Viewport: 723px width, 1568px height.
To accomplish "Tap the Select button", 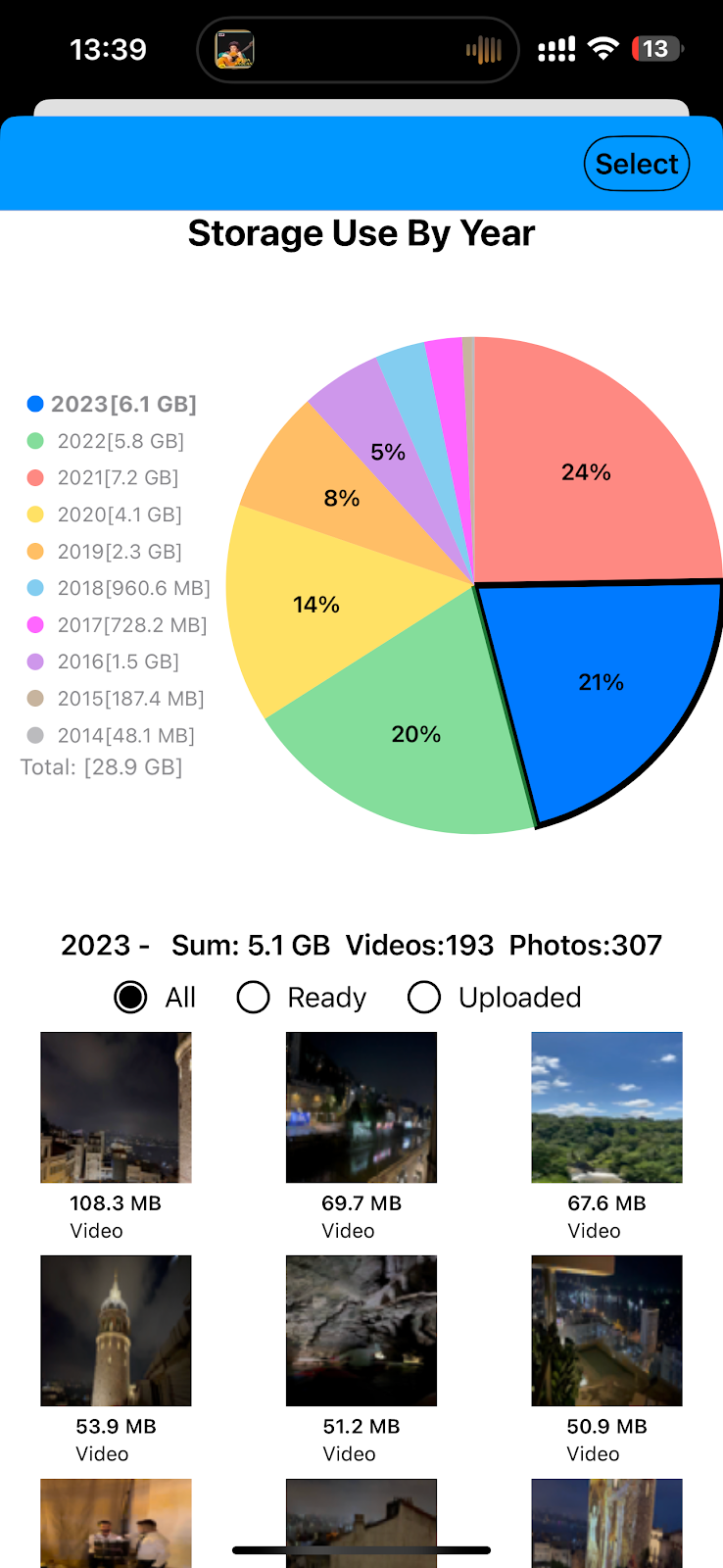I will point(637,164).
